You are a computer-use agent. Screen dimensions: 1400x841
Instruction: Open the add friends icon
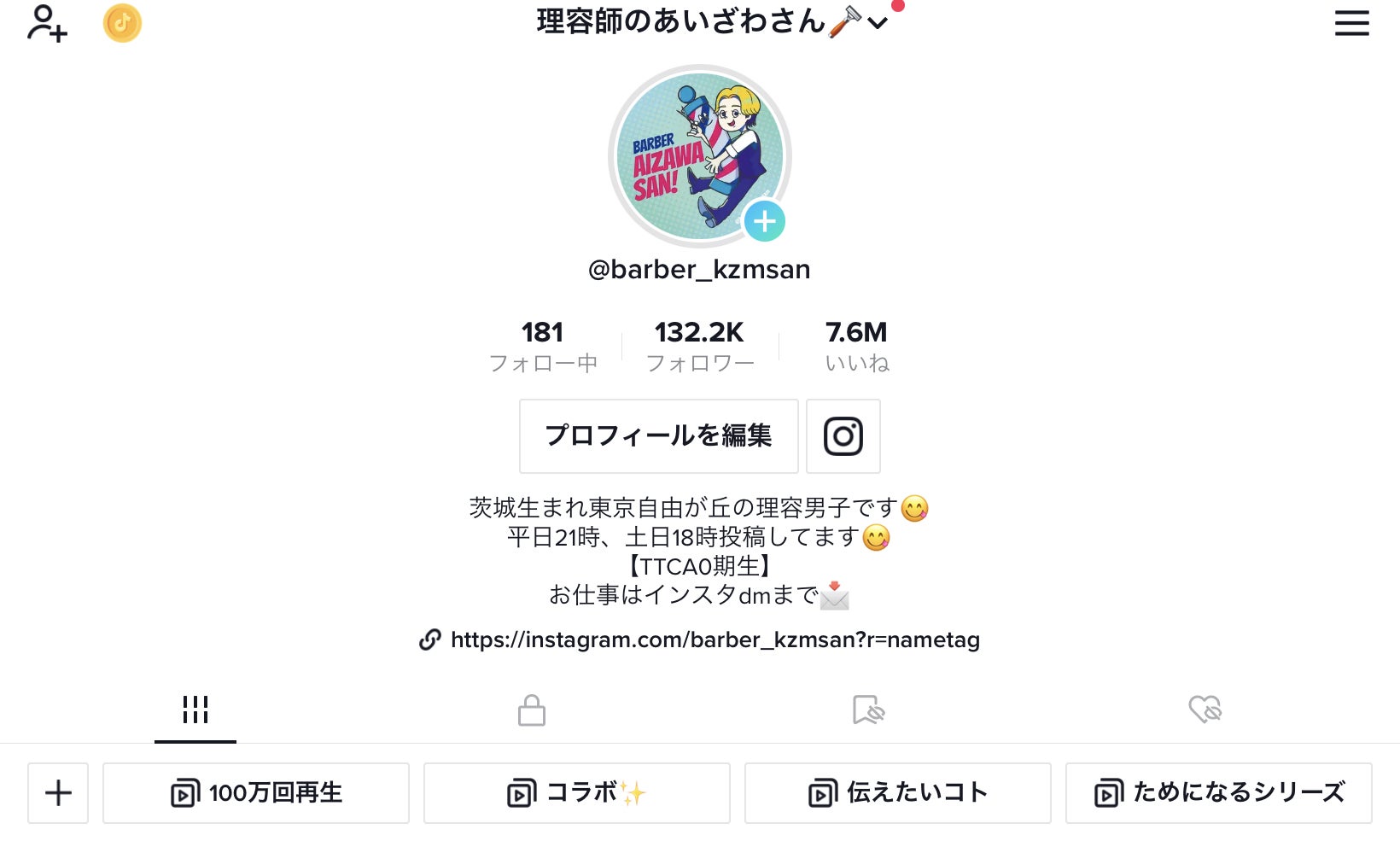tap(47, 24)
